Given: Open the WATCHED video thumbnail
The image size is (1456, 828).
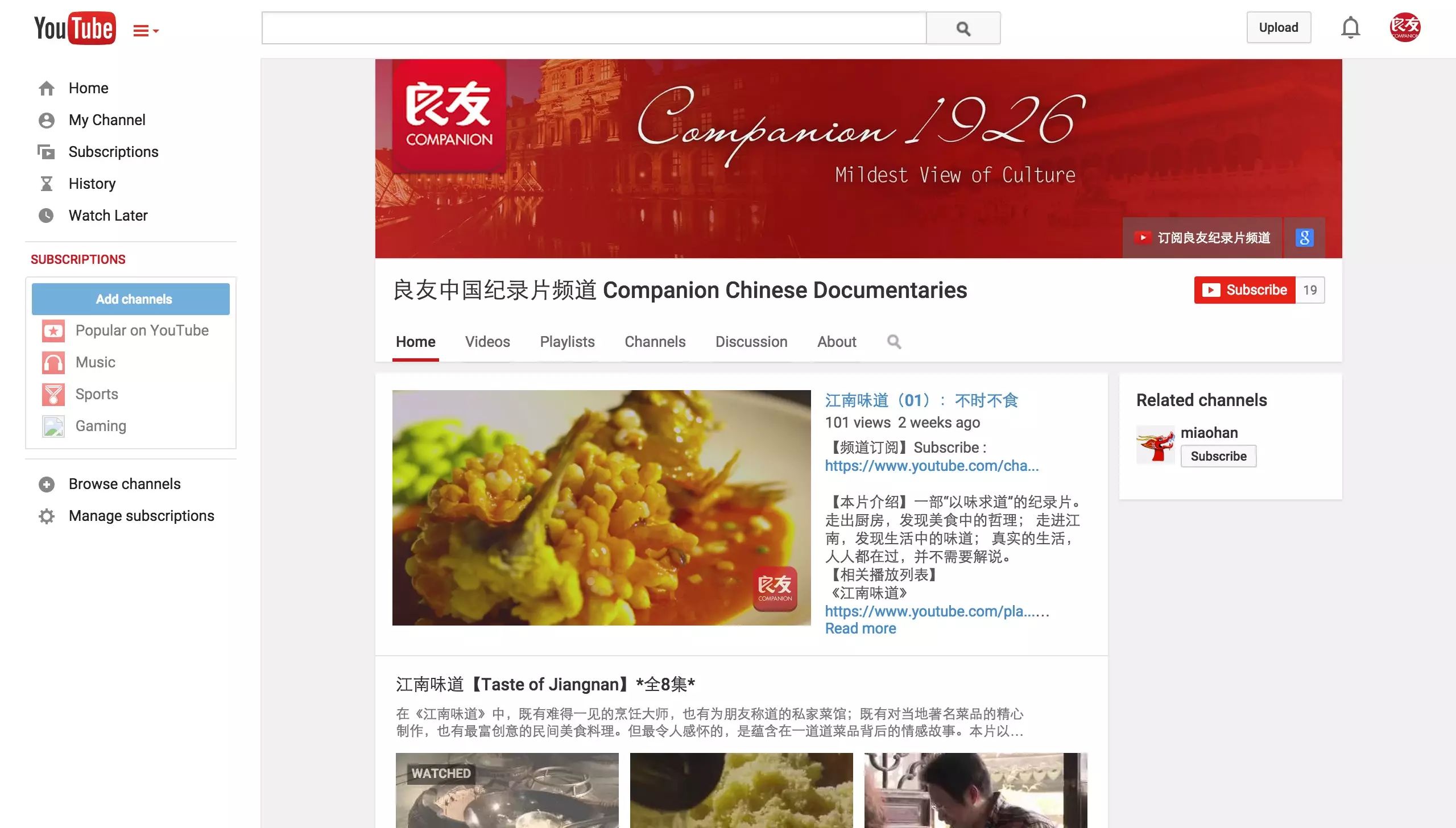Looking at the screenshot, I should 507,790.
